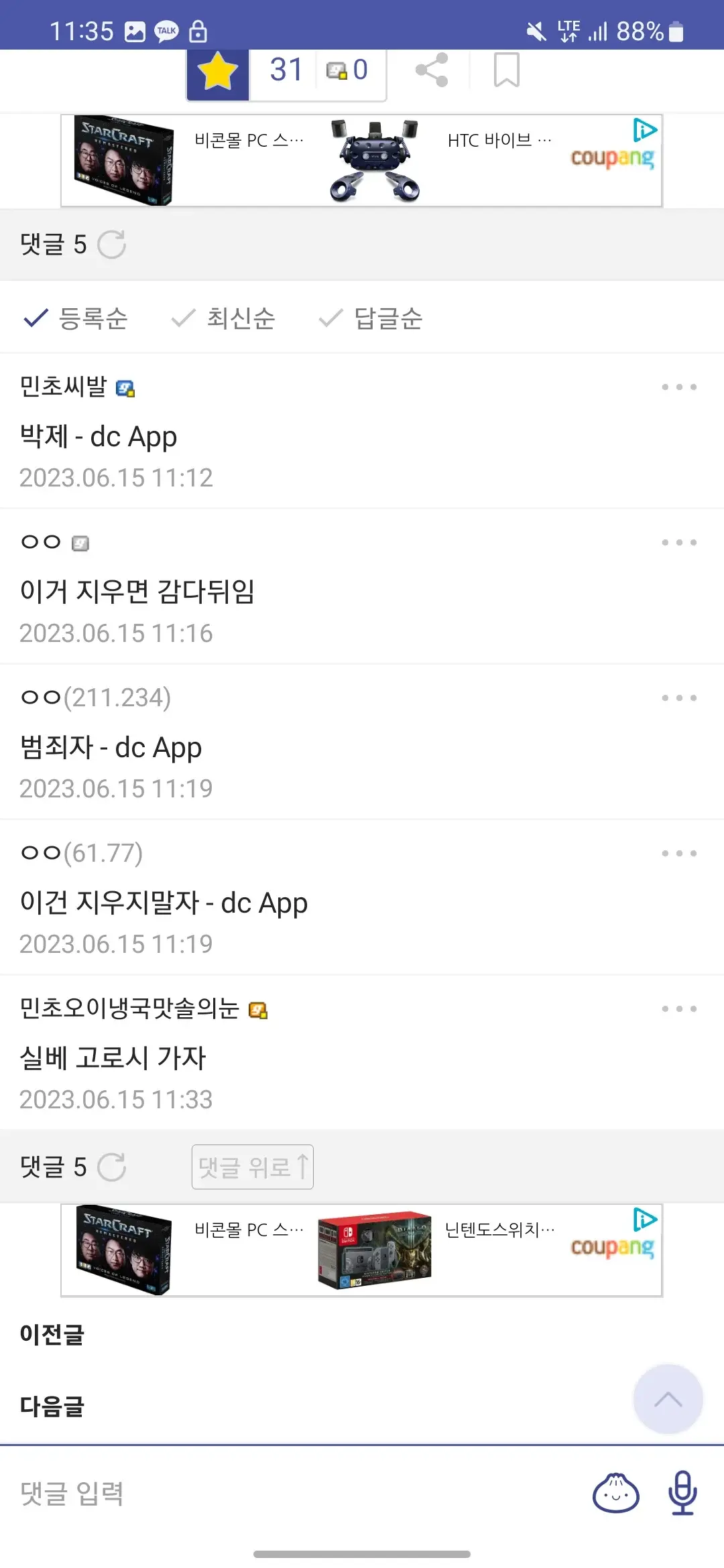Start voice comment with microphone
Screen dimensions: 724x1568
682,1494
